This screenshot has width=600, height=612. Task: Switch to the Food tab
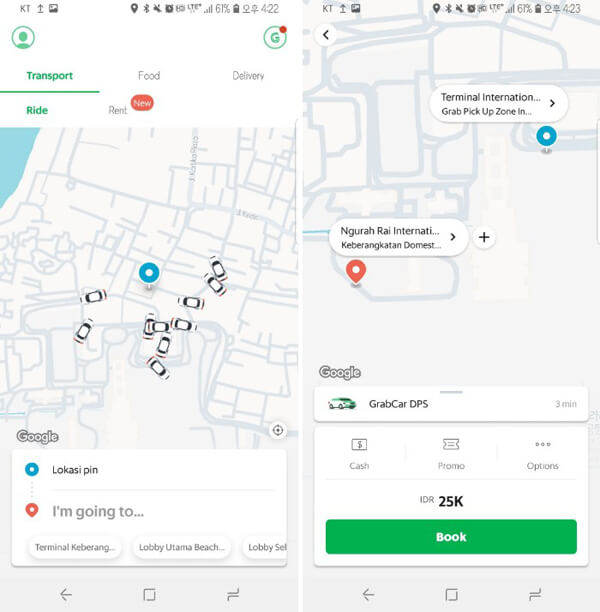tap(149, 76)
